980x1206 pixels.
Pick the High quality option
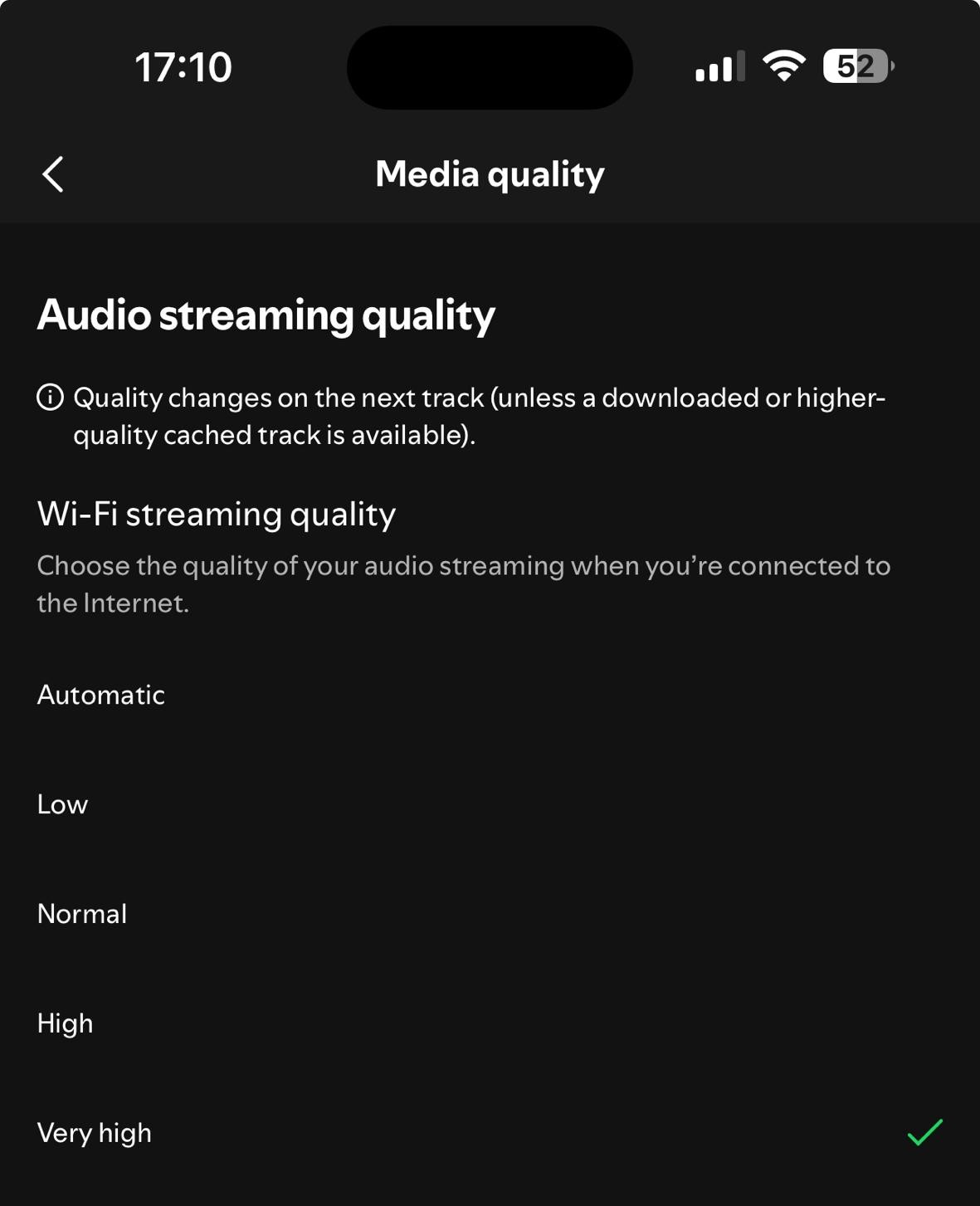66,1023
